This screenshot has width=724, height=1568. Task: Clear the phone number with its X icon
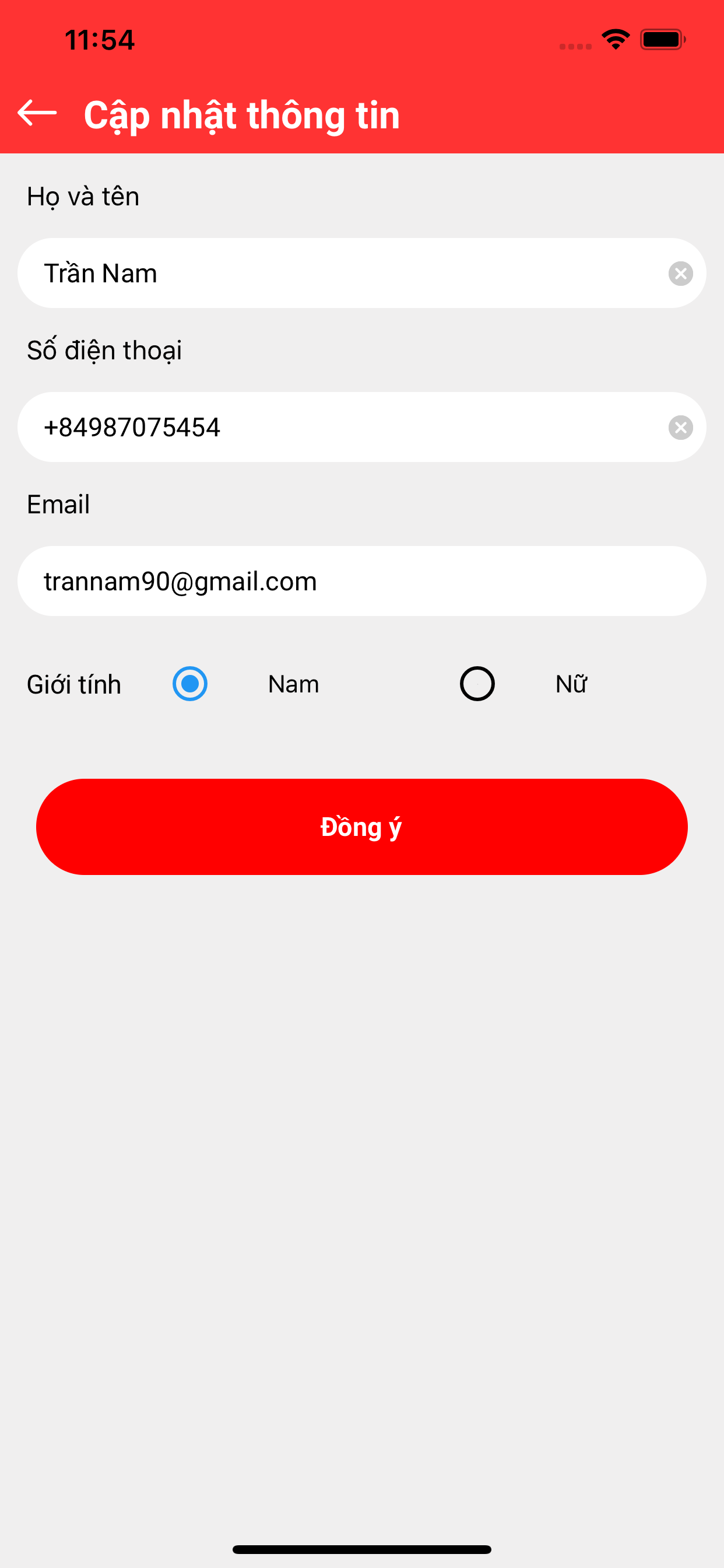680,426
